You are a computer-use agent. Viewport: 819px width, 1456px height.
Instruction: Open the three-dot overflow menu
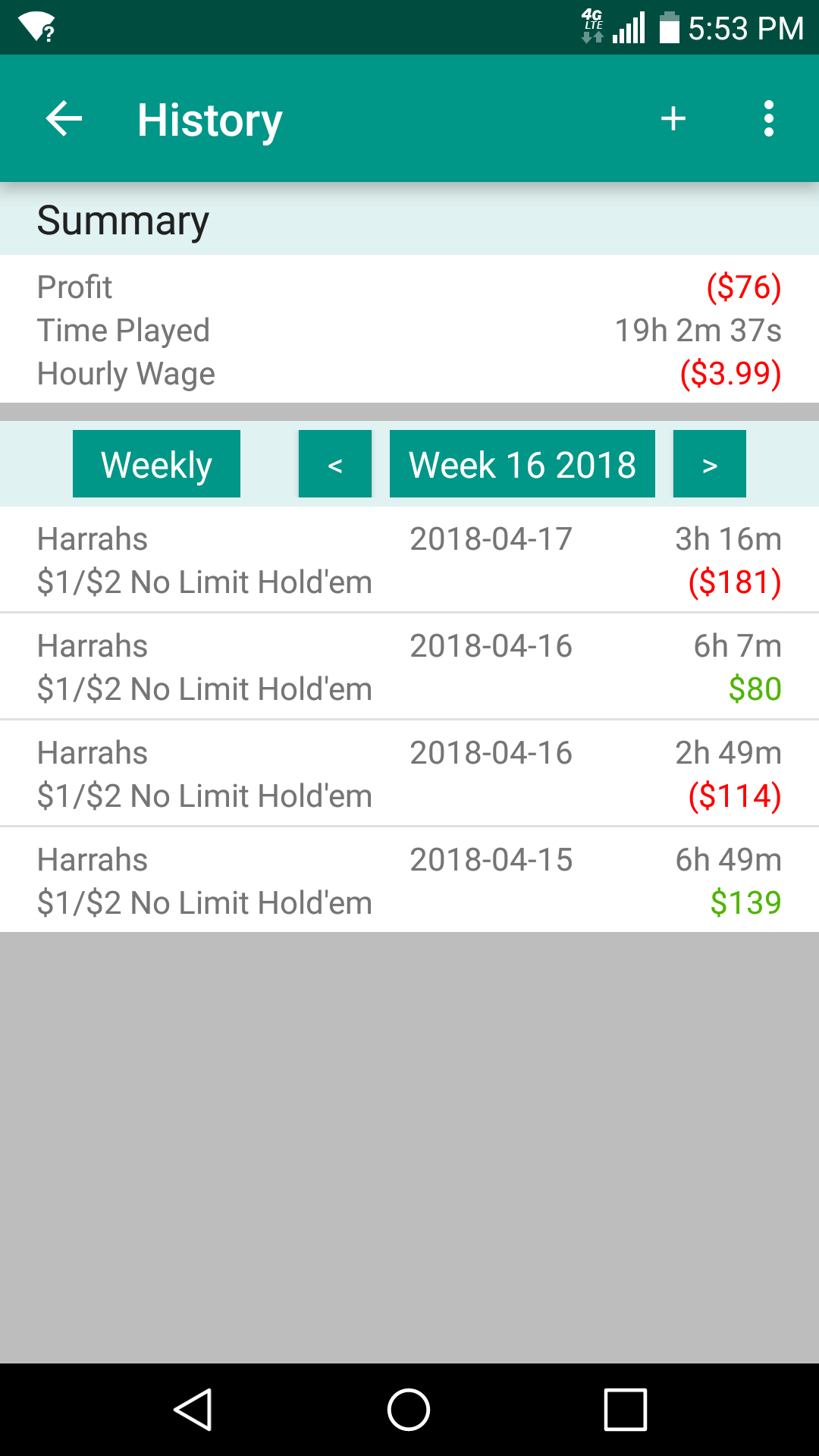point(768,119)
